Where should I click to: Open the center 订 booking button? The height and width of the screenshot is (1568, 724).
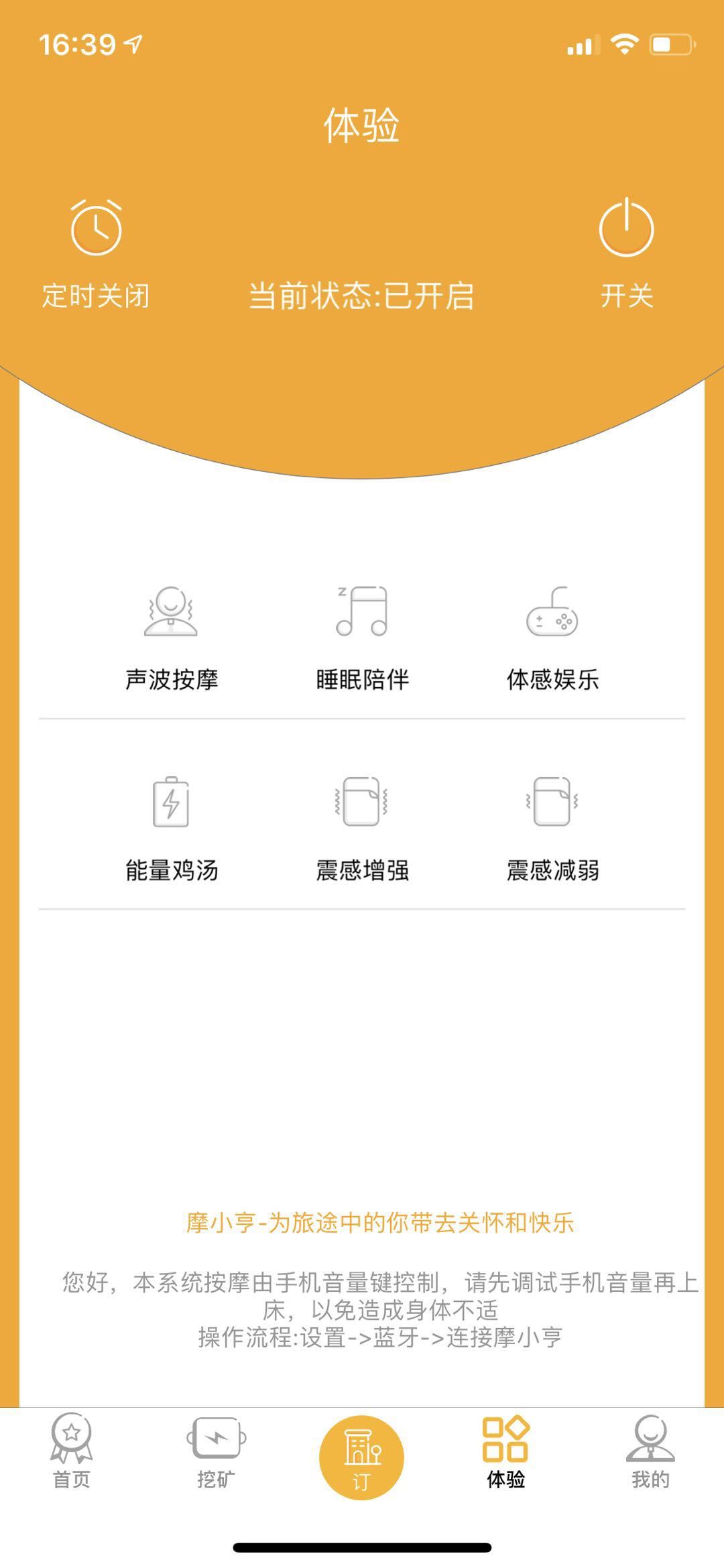click(x=361, y=1457)
